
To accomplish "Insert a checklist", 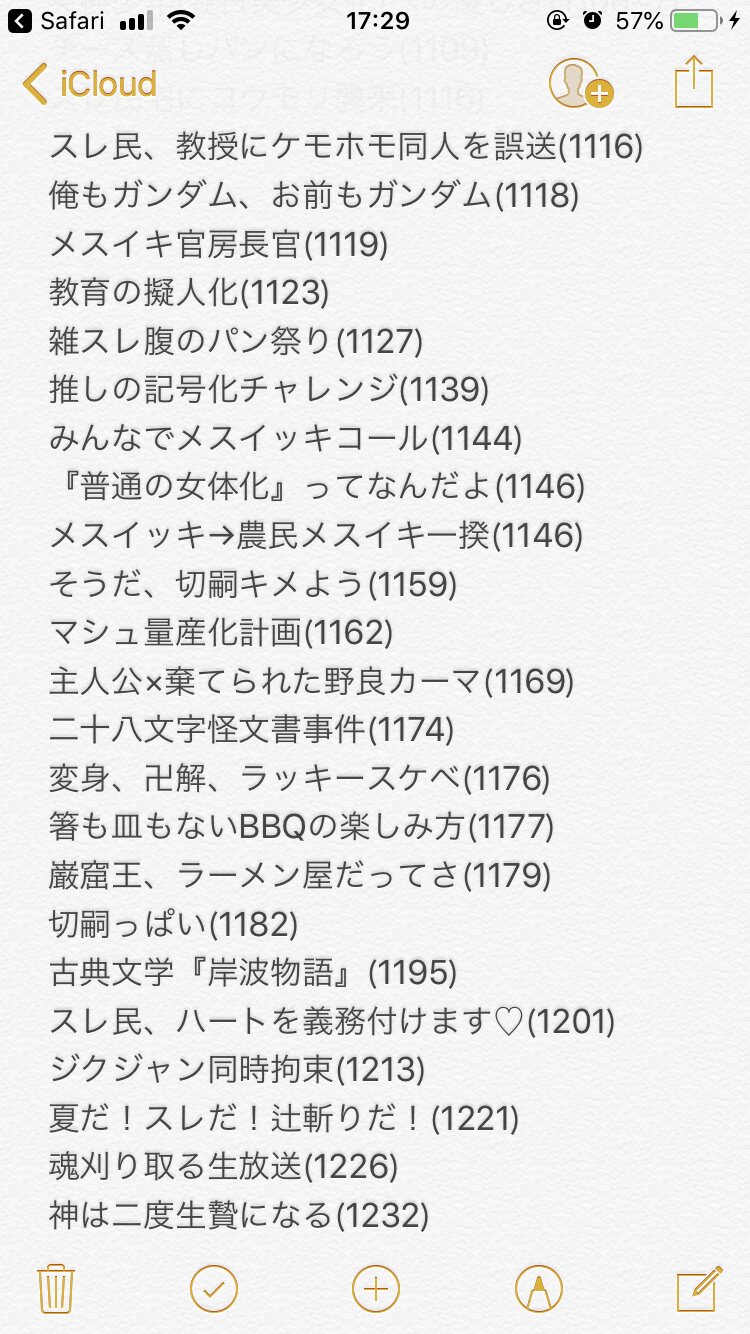I will tap(214, 1288).
